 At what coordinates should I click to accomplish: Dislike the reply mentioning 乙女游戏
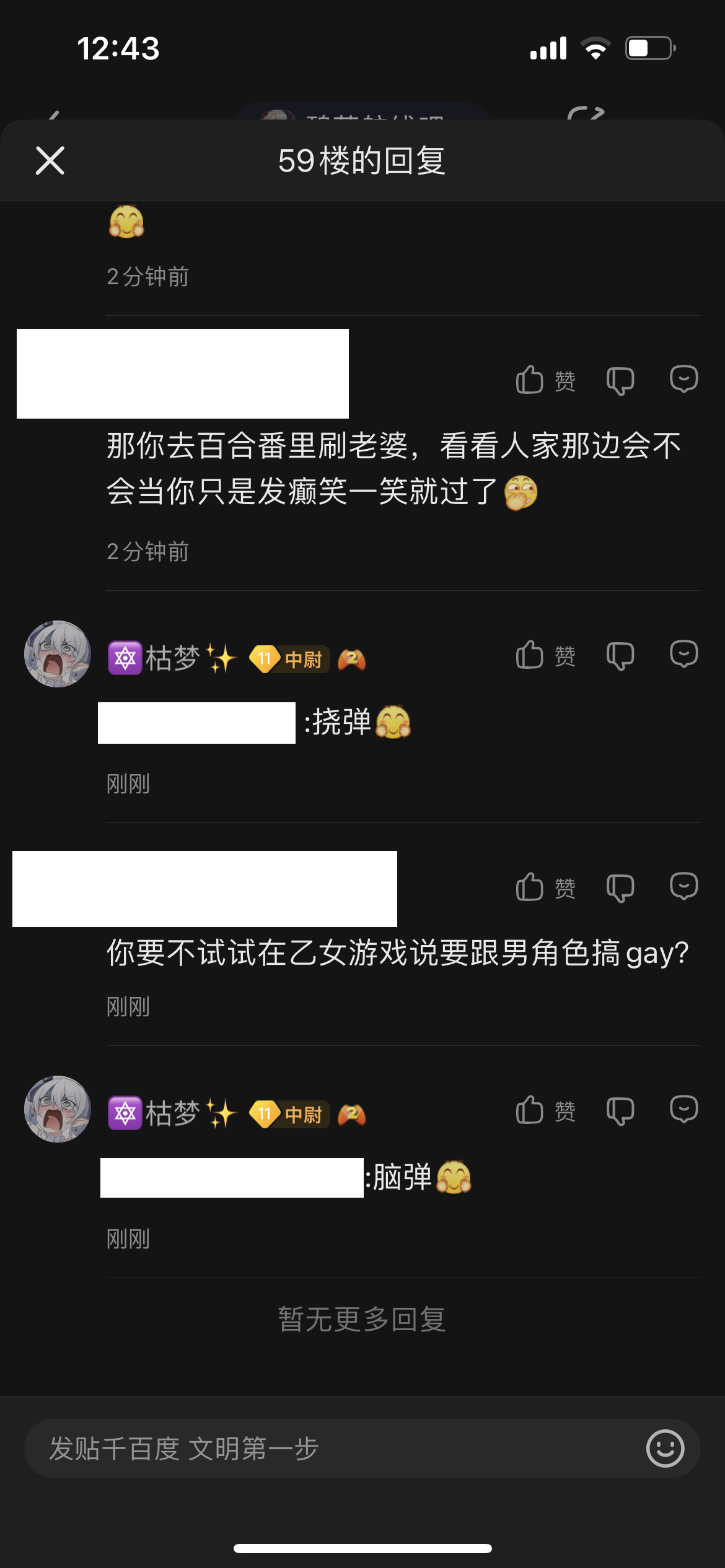pyautogui.click(x=620, y=887)
